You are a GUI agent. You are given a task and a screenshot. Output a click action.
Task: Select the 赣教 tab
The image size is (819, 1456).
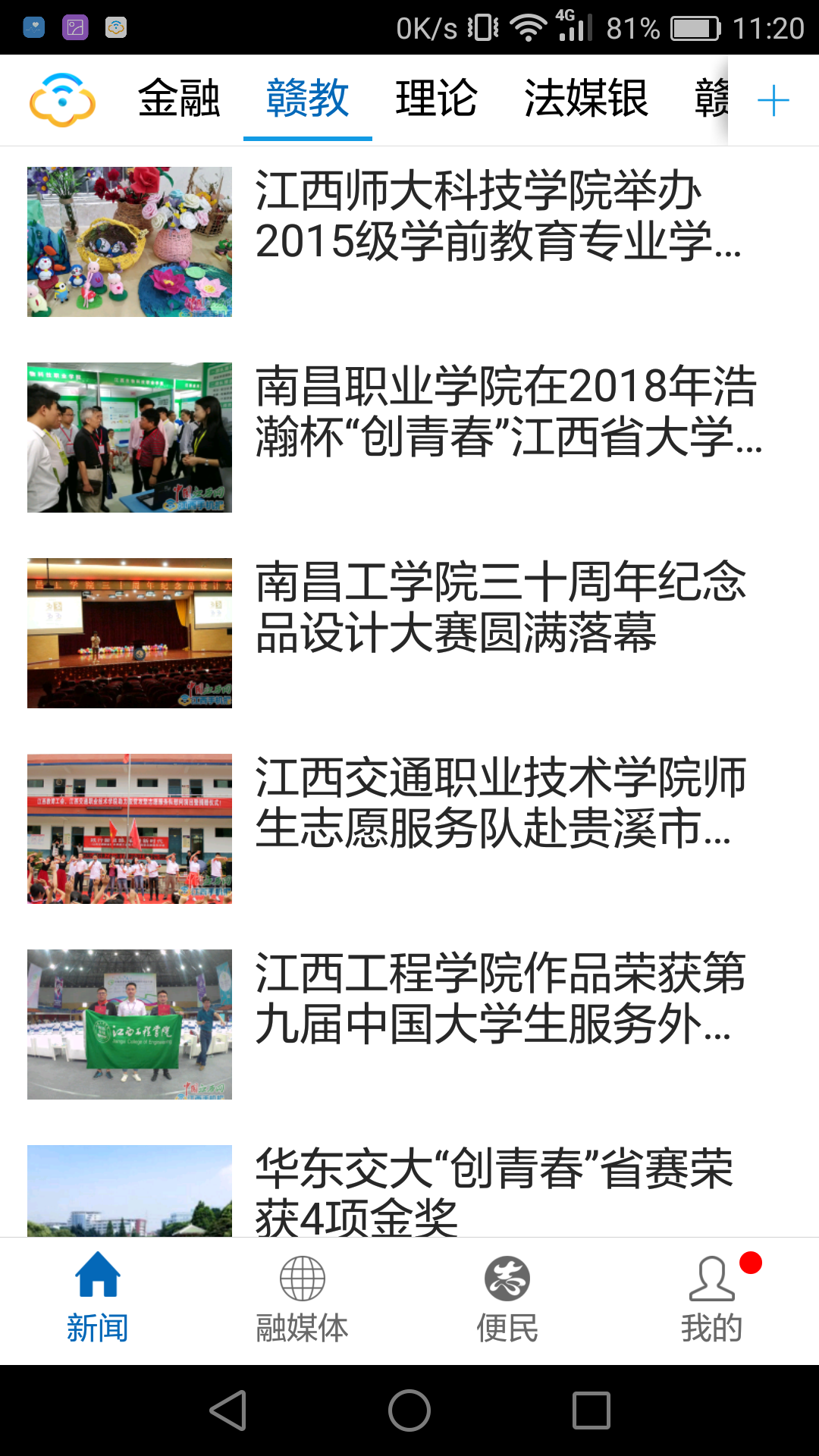pos(308,99)
